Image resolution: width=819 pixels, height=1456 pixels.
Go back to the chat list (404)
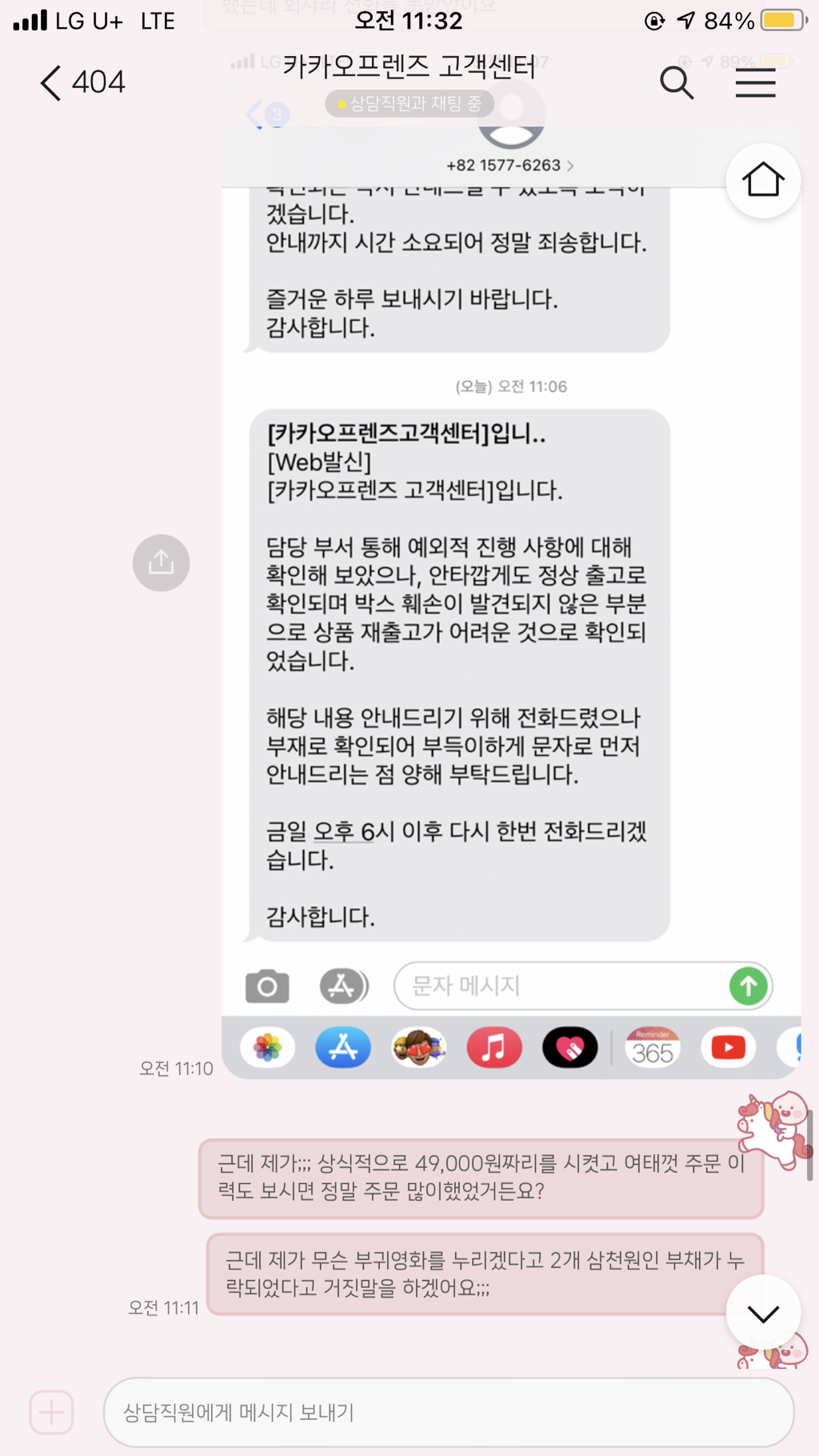[x=82, y=82]
